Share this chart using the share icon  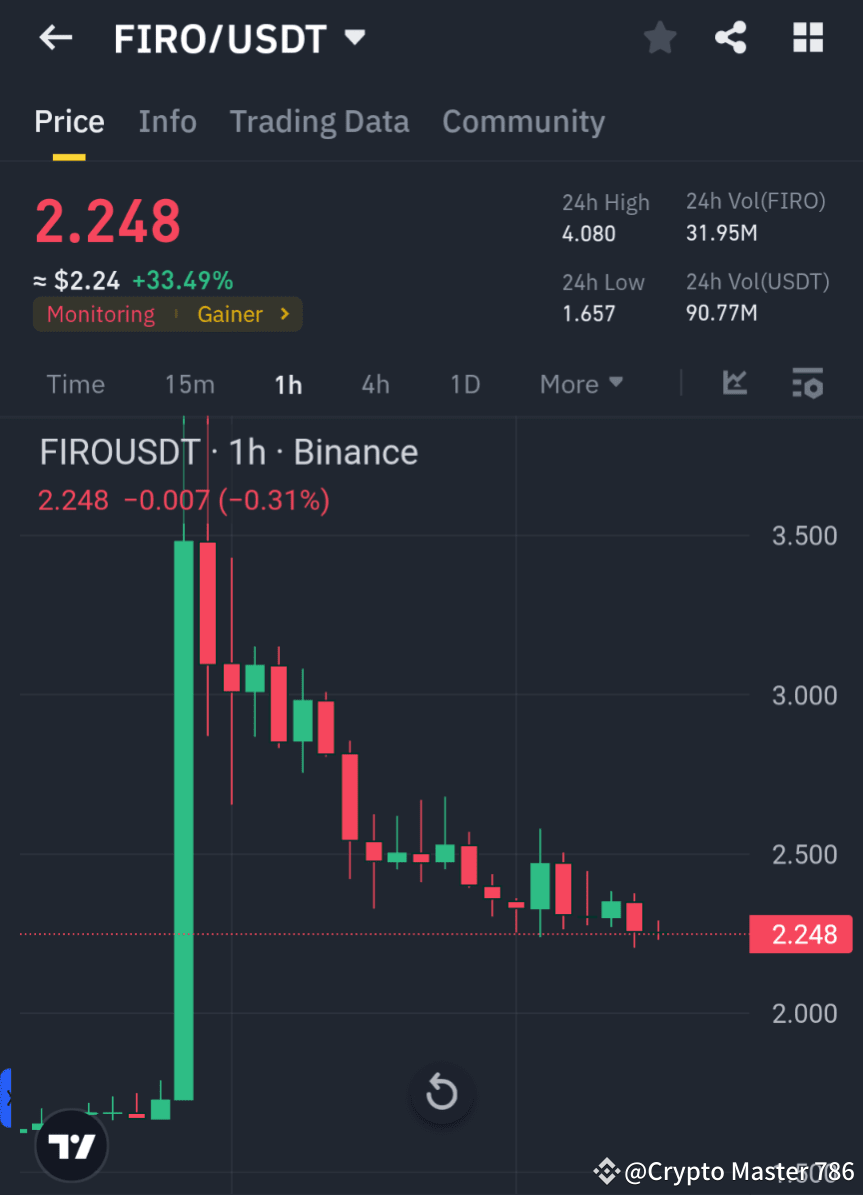click(731, 37)
